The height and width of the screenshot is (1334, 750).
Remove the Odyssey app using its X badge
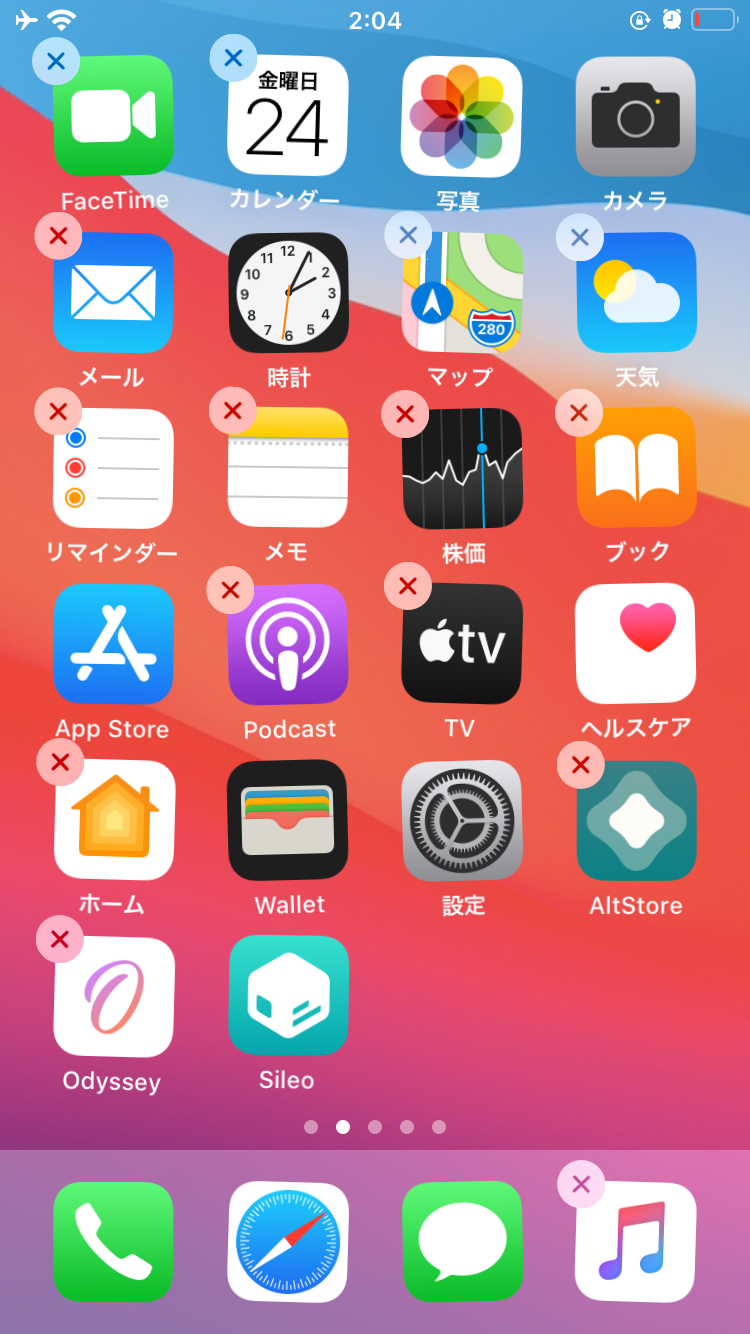click(59, 939)
